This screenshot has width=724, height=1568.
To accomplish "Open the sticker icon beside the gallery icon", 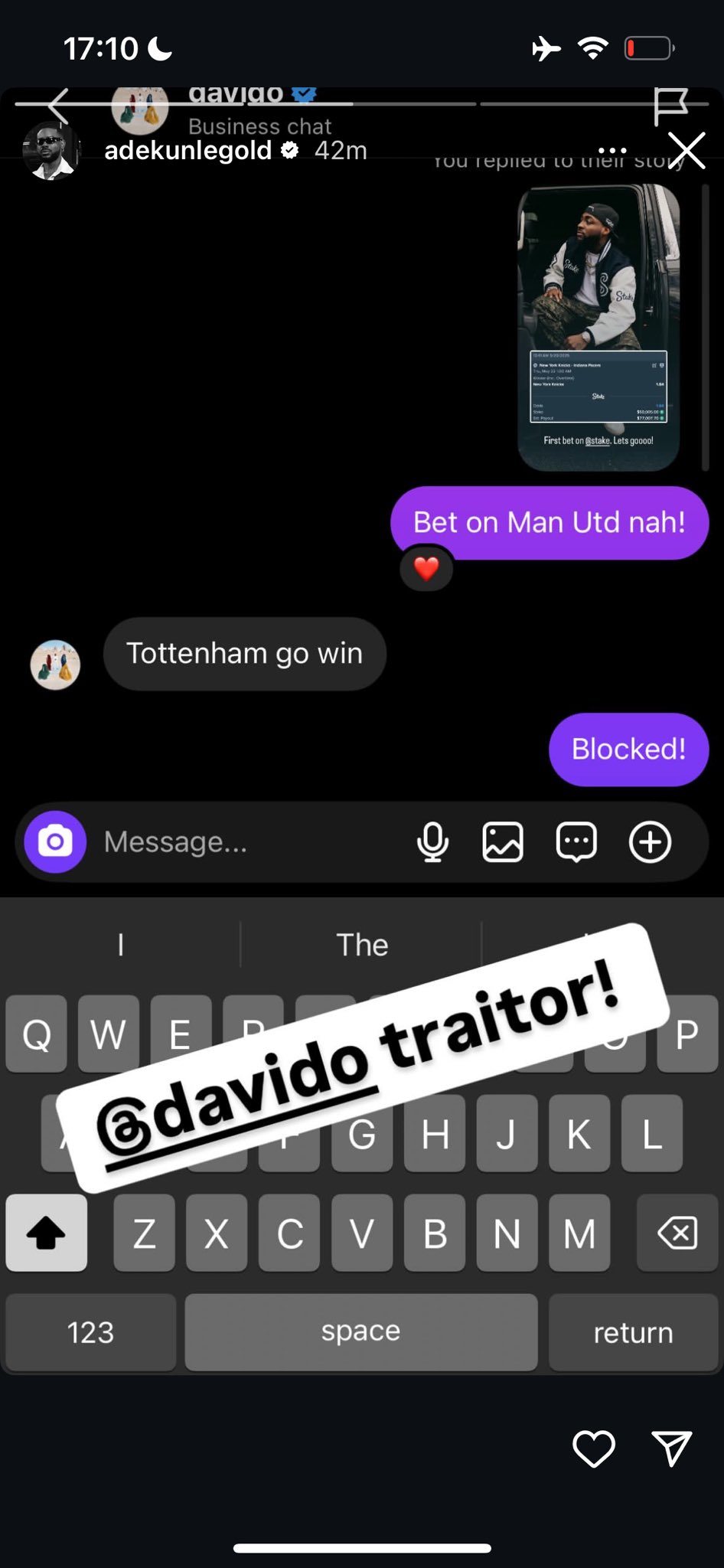I will (576, 841).
